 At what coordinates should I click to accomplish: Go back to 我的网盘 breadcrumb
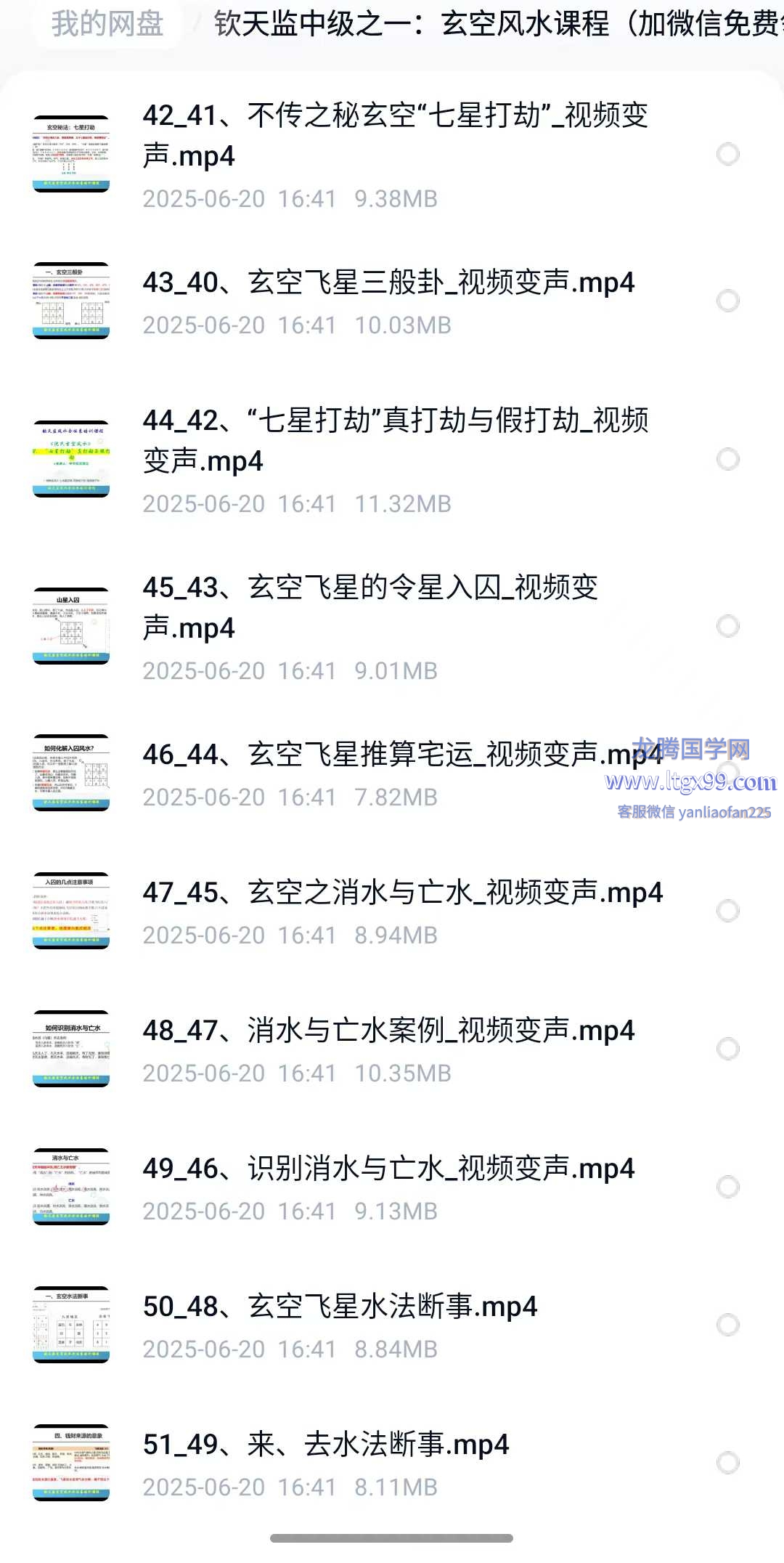click(x=107, y=25)
